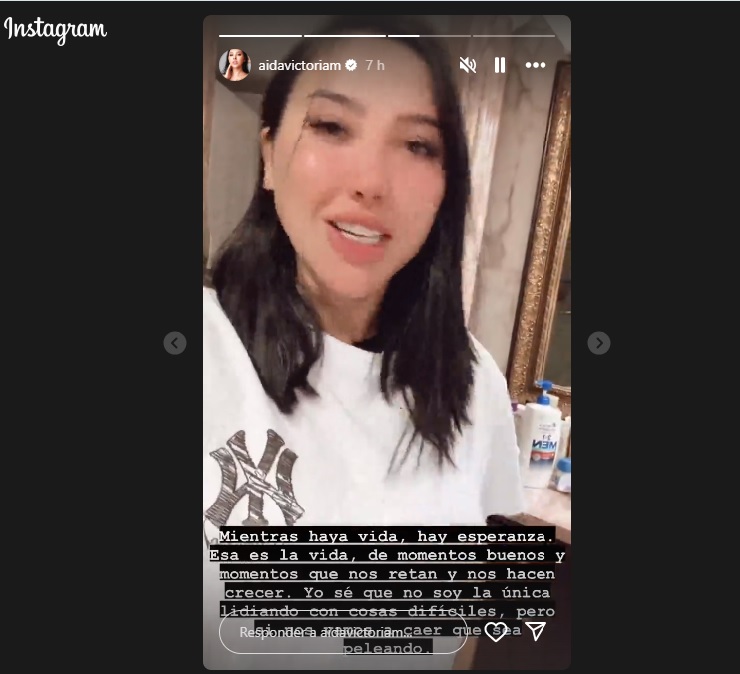Screen dimensions: 740x674
Task: Unmute the story audio
Action: click(467, 65)
